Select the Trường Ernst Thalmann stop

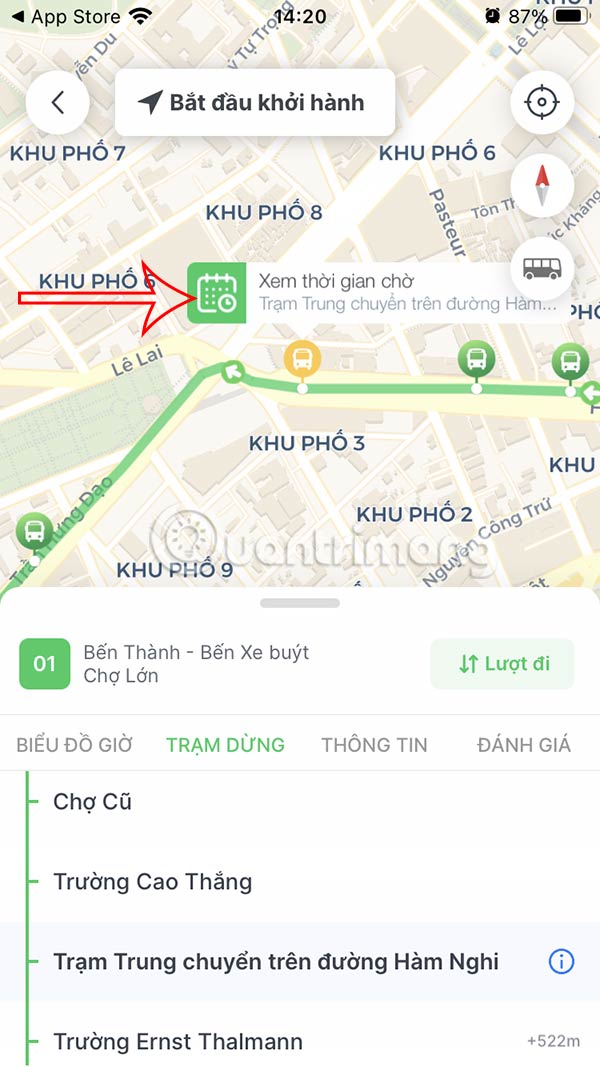point(177,1041)
